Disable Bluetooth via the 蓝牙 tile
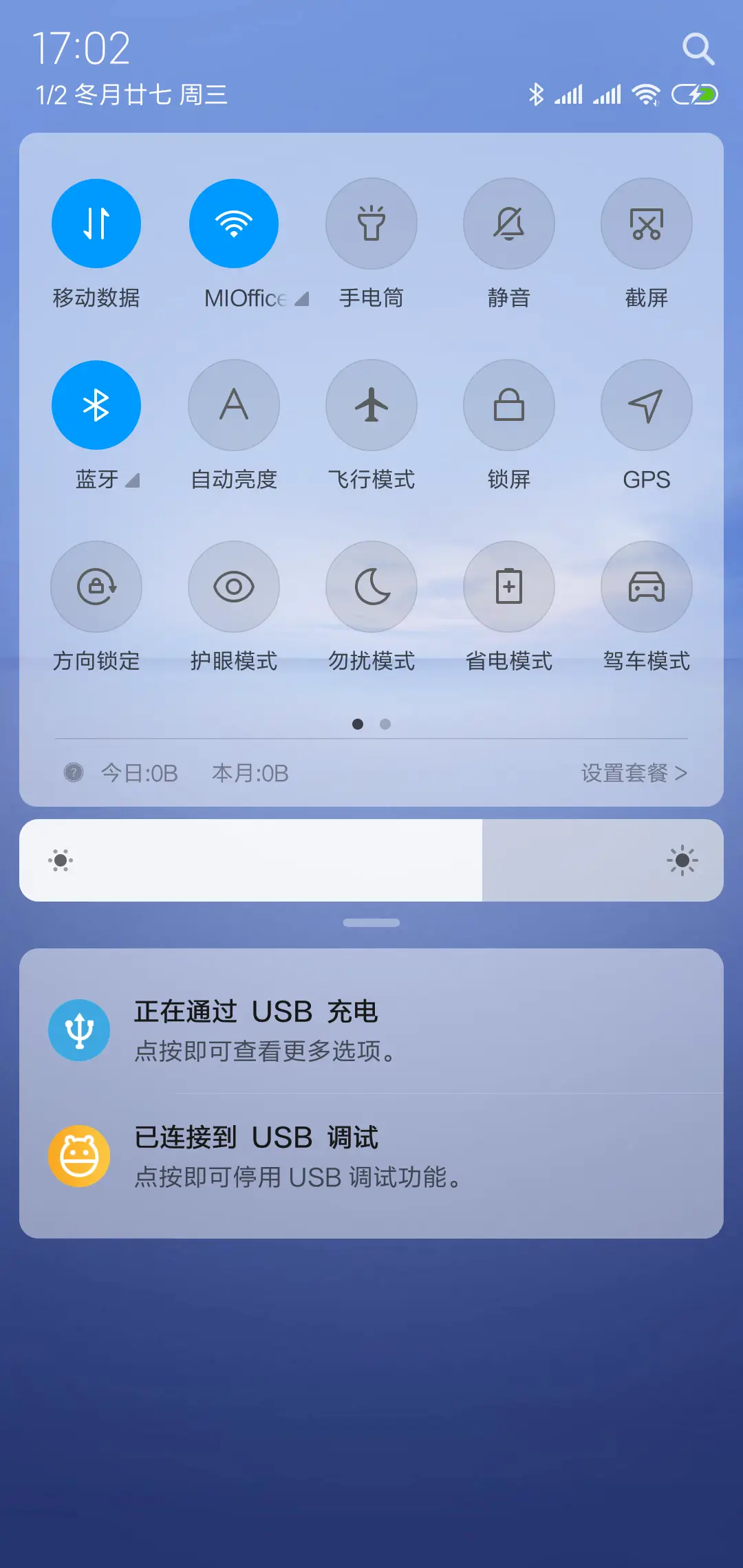743x1568 pixels. 96,405
